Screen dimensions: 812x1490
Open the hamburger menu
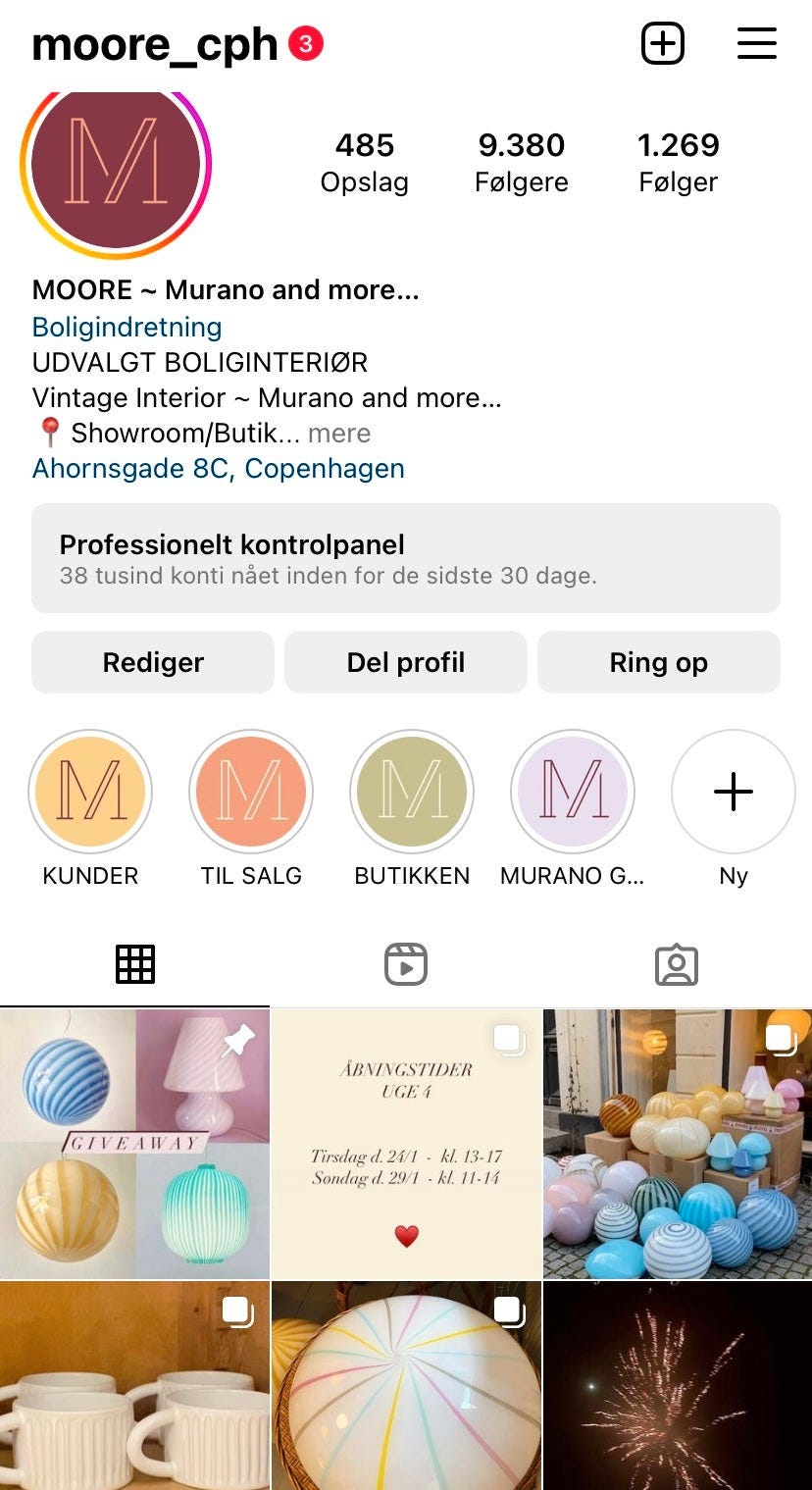[x=756, y=42]
